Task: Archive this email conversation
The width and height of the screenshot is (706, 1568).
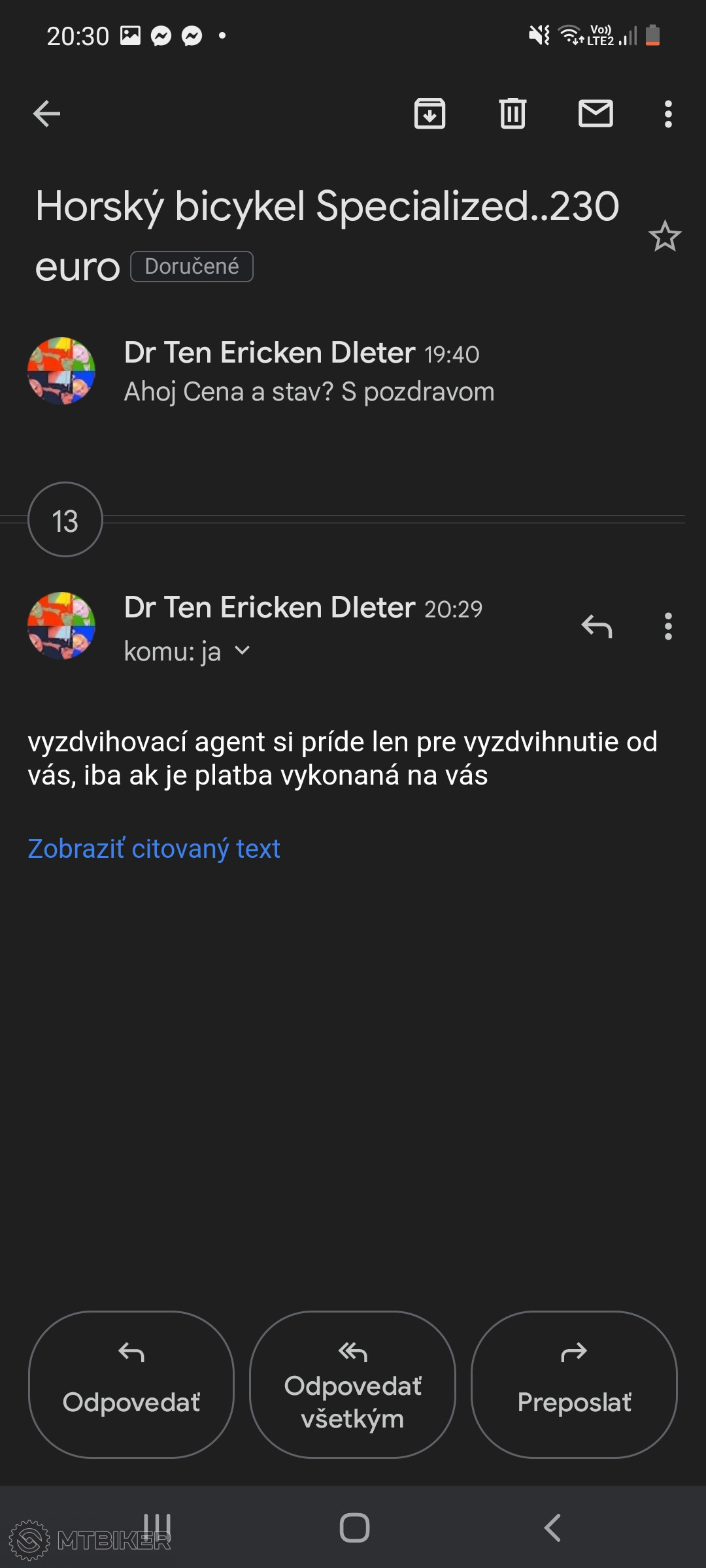Action: (x=429, y=114)
